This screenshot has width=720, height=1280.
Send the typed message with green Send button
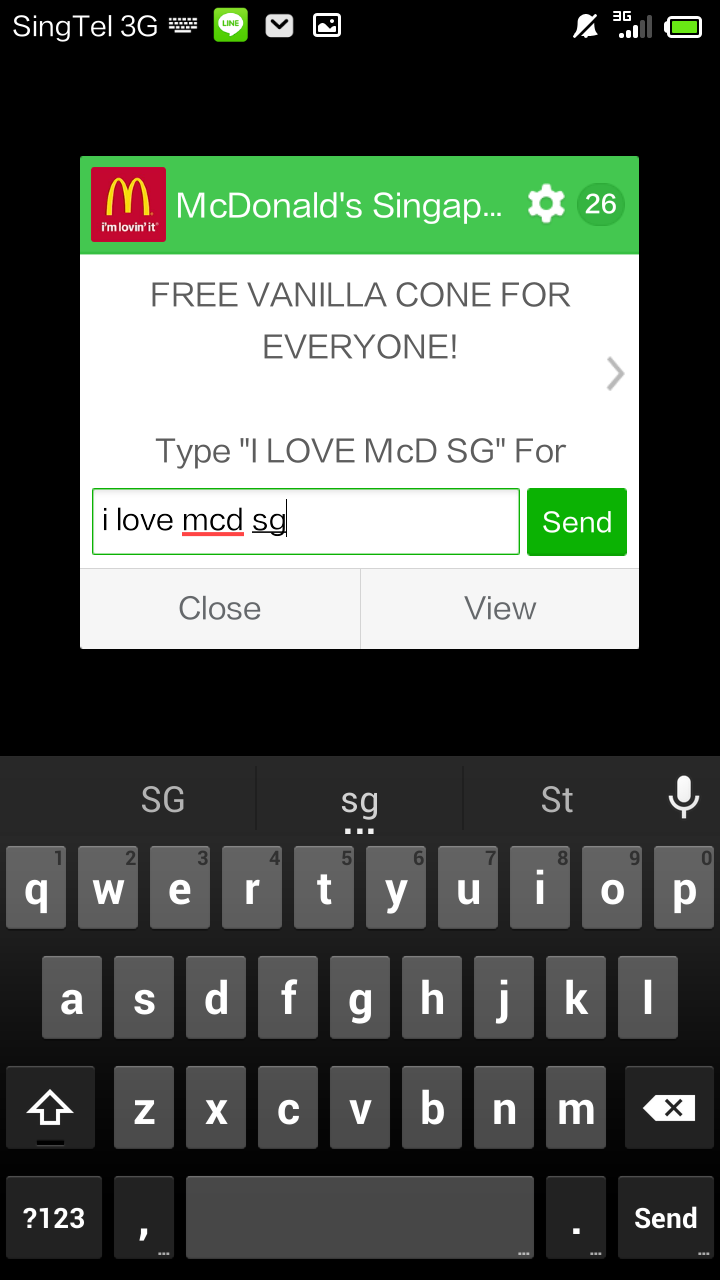click(577, 521)
